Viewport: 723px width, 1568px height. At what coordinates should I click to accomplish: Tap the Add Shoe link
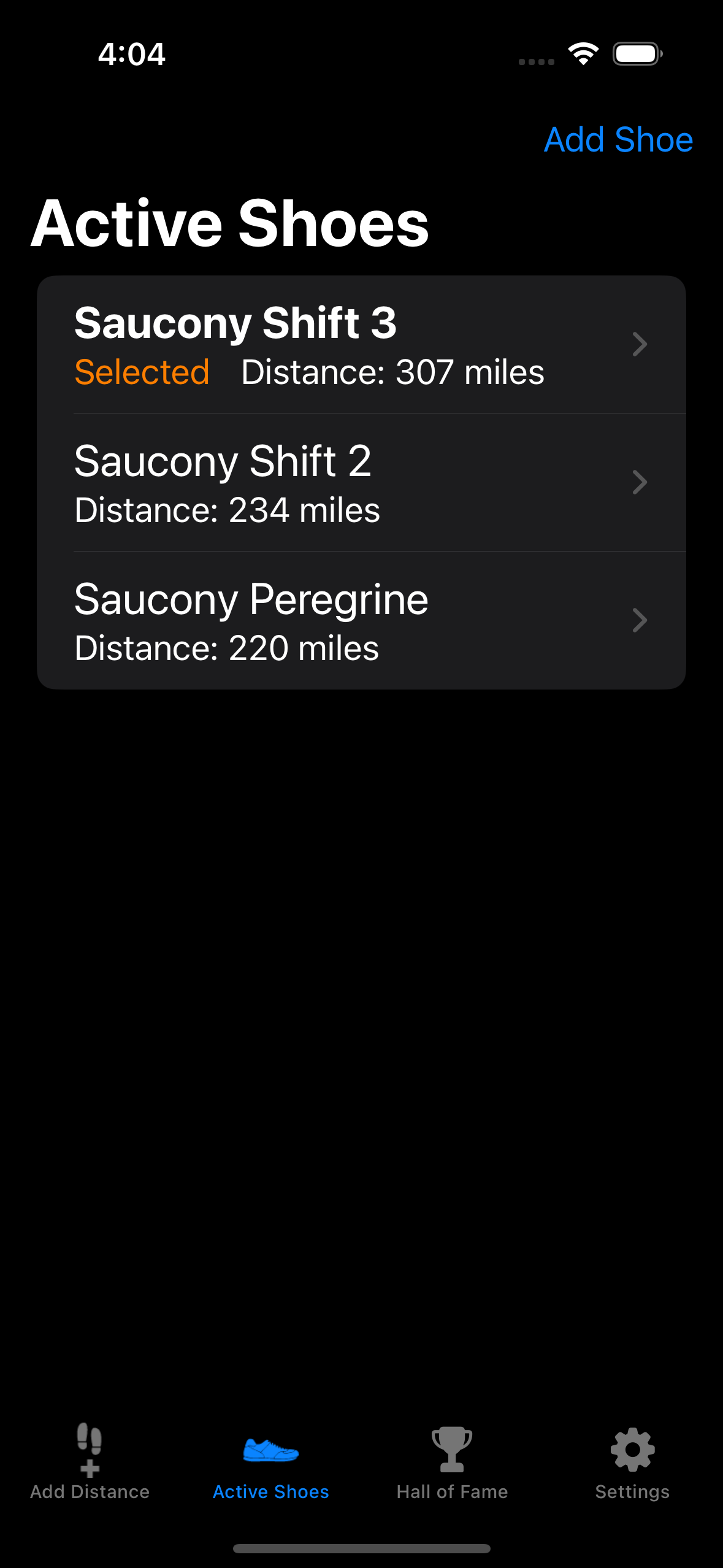point(618,140)
